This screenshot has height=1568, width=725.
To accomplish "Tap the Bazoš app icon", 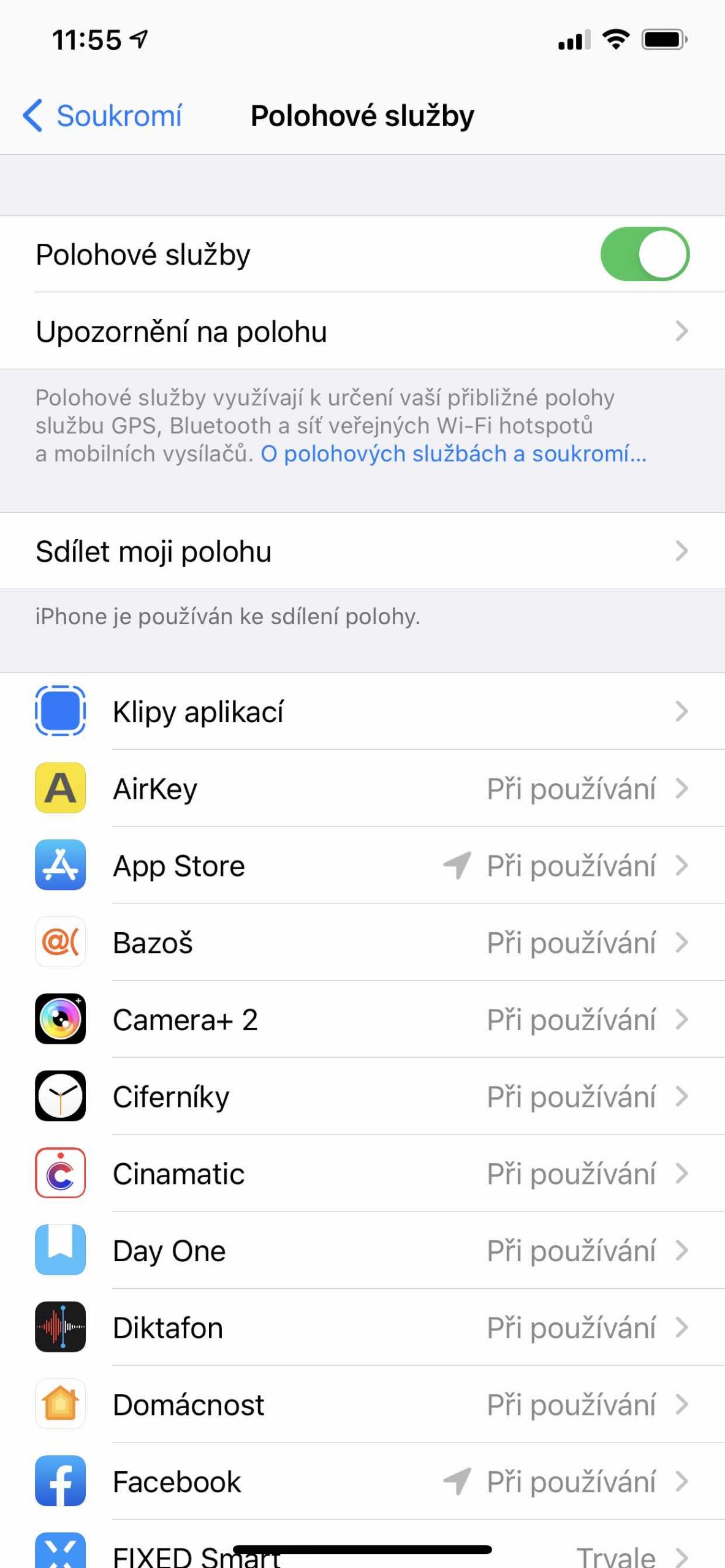I will (x=61, y=943).
